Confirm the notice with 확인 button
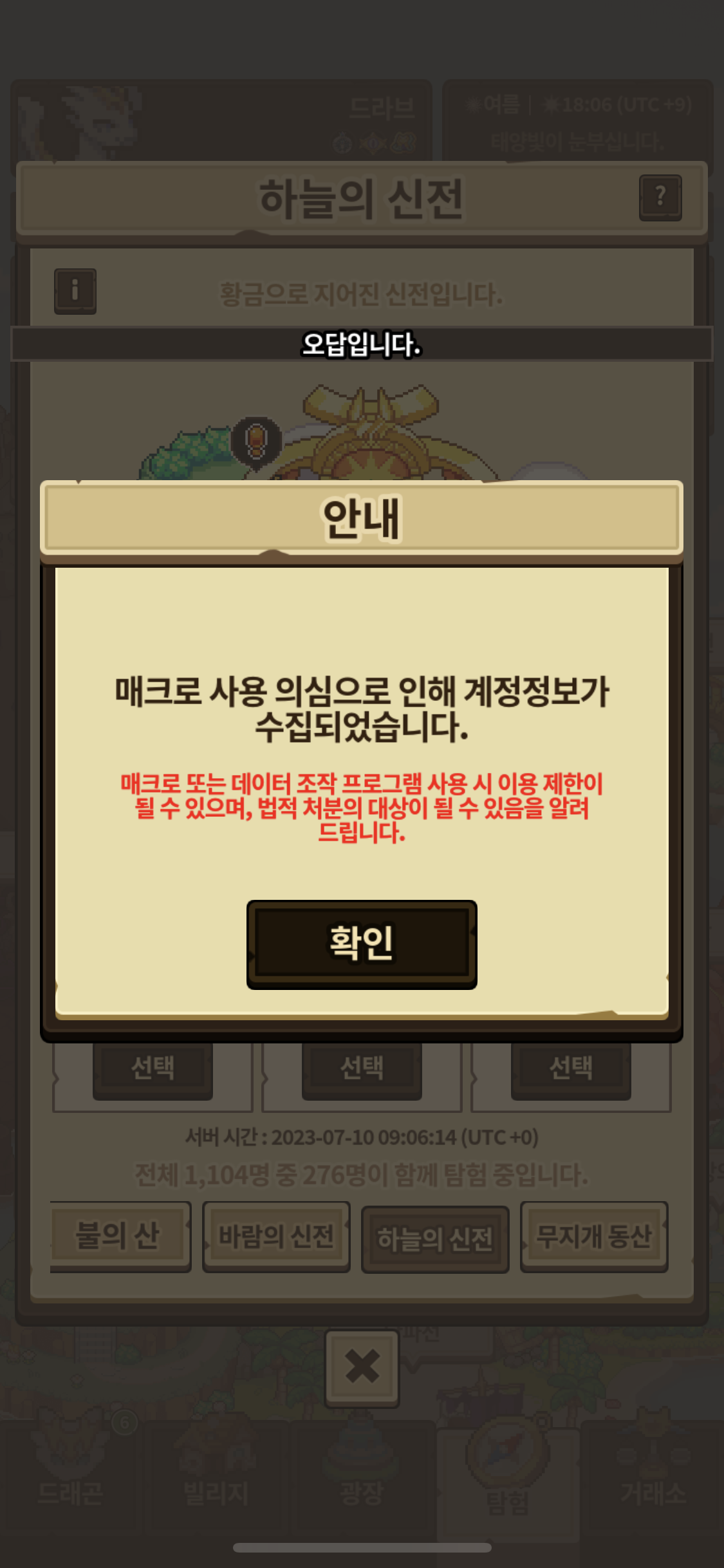The image size is (724, 1568). coord(362,944)
